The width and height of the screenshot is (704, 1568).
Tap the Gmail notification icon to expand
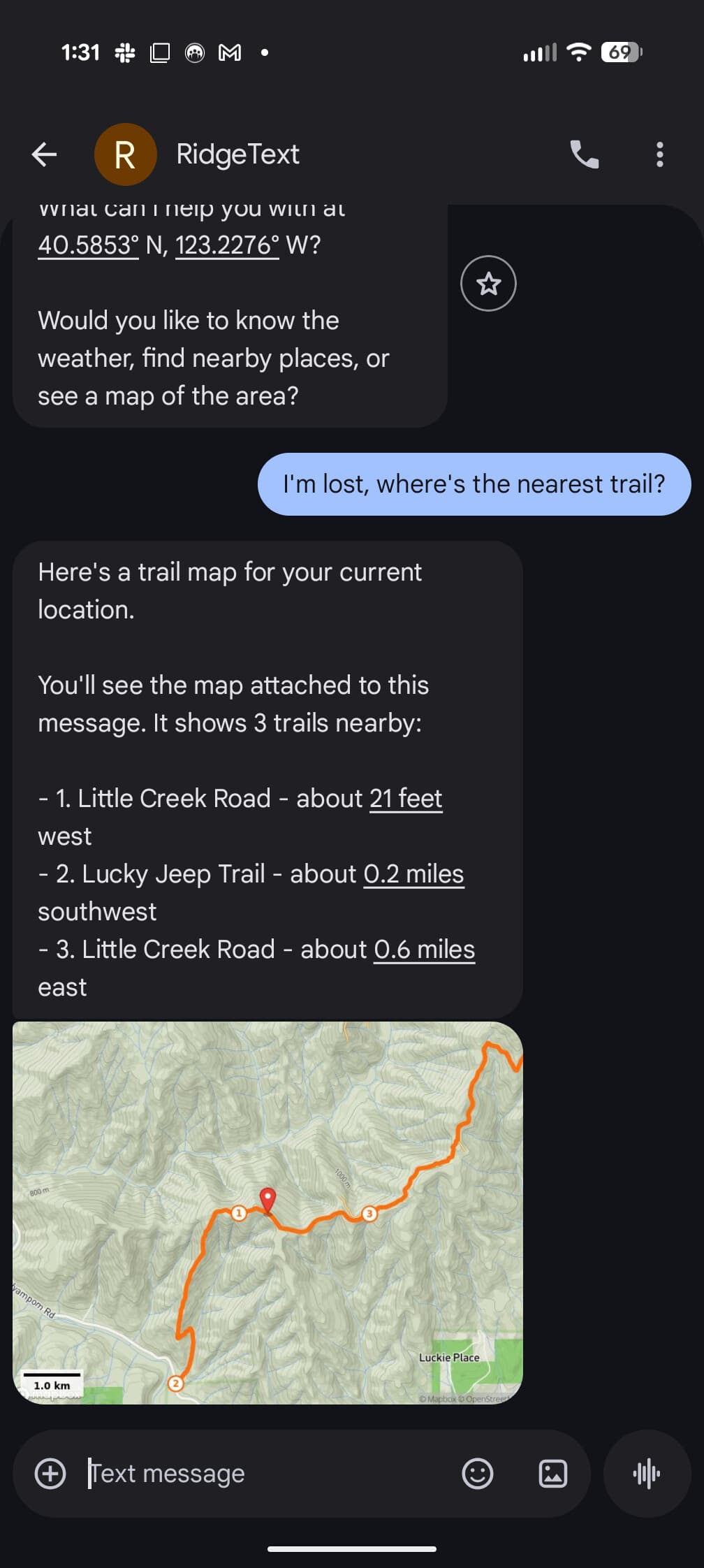tap(230, 52)
